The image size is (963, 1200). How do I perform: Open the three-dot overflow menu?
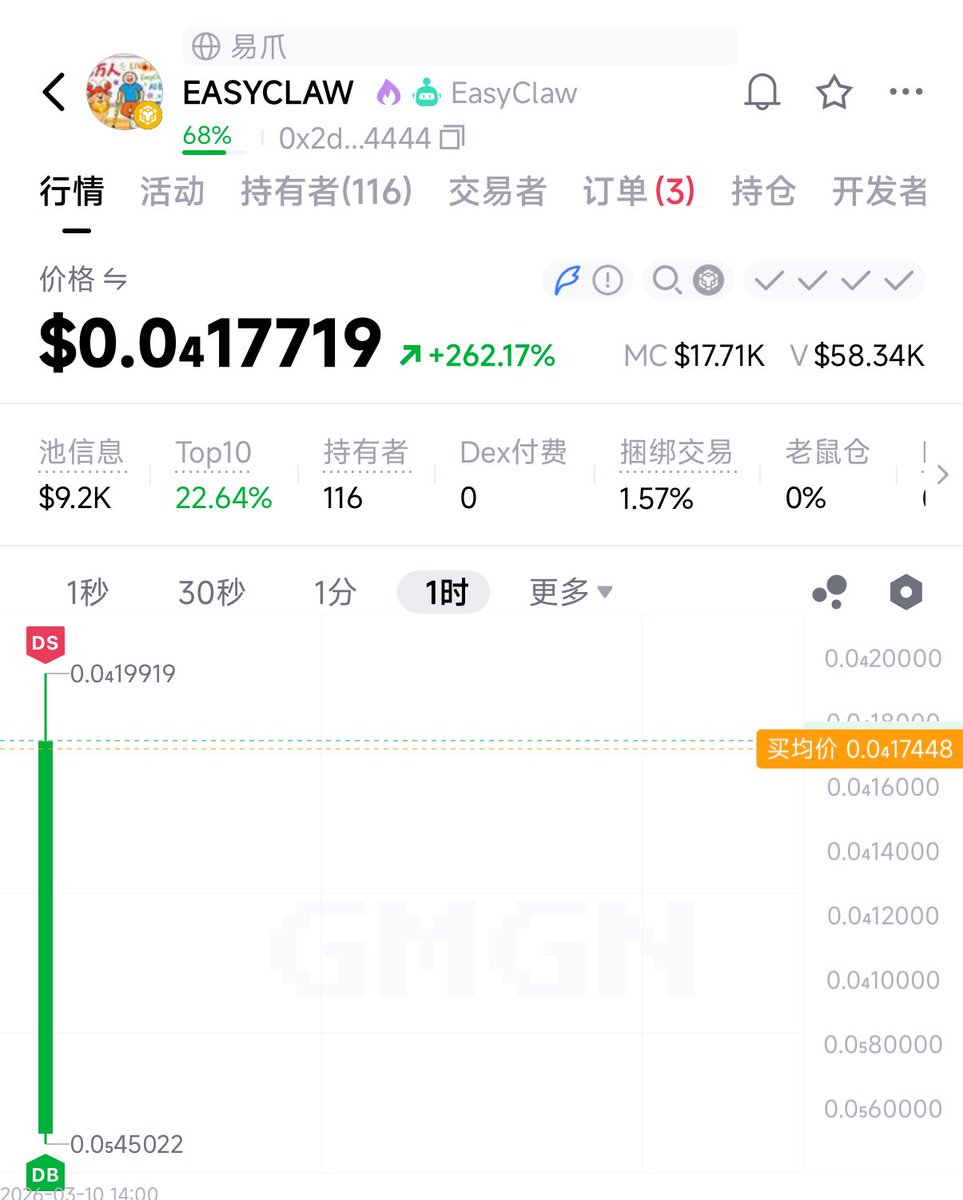tap(905, 93)
